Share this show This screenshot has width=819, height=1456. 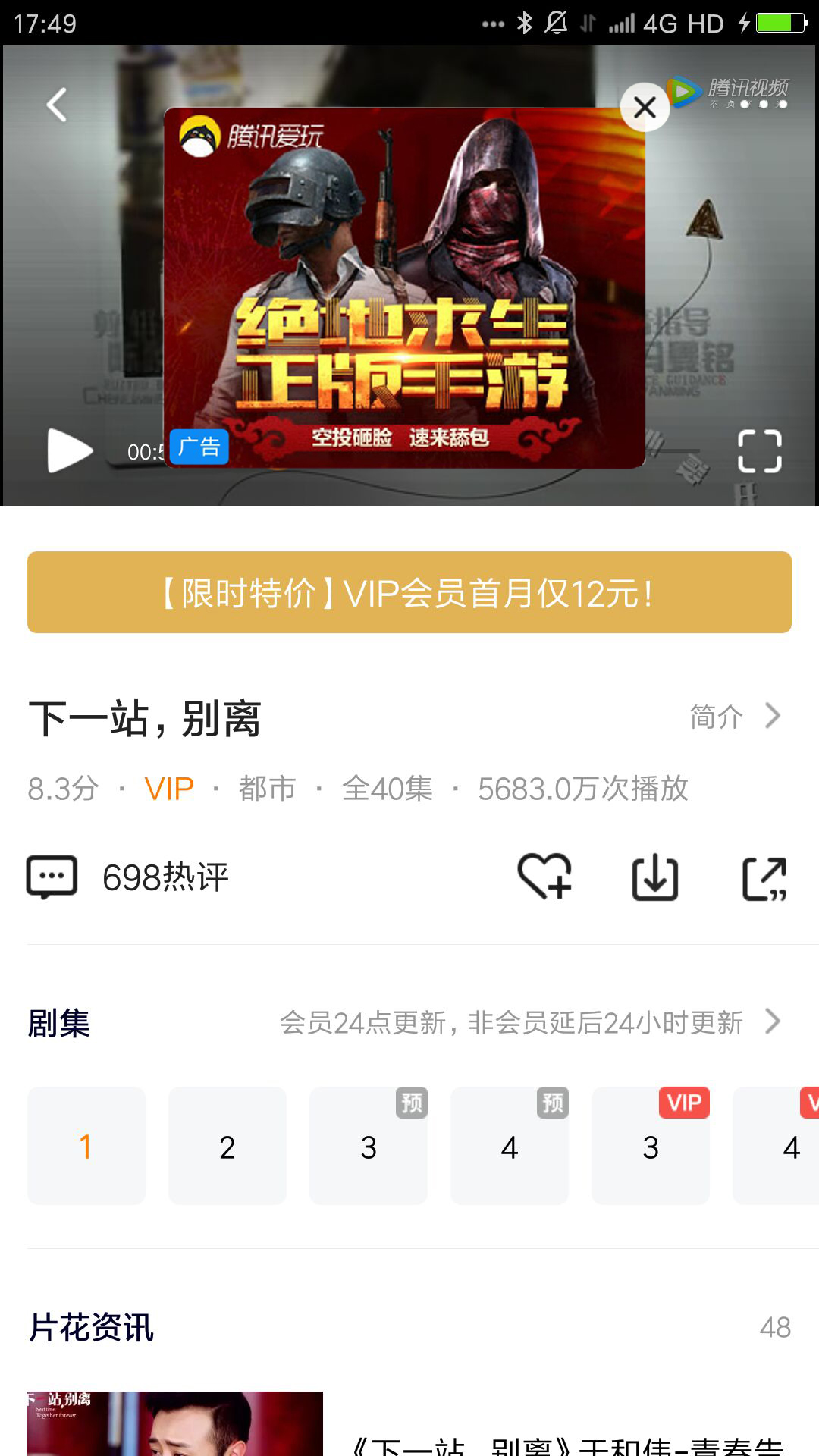pos(764,879)
